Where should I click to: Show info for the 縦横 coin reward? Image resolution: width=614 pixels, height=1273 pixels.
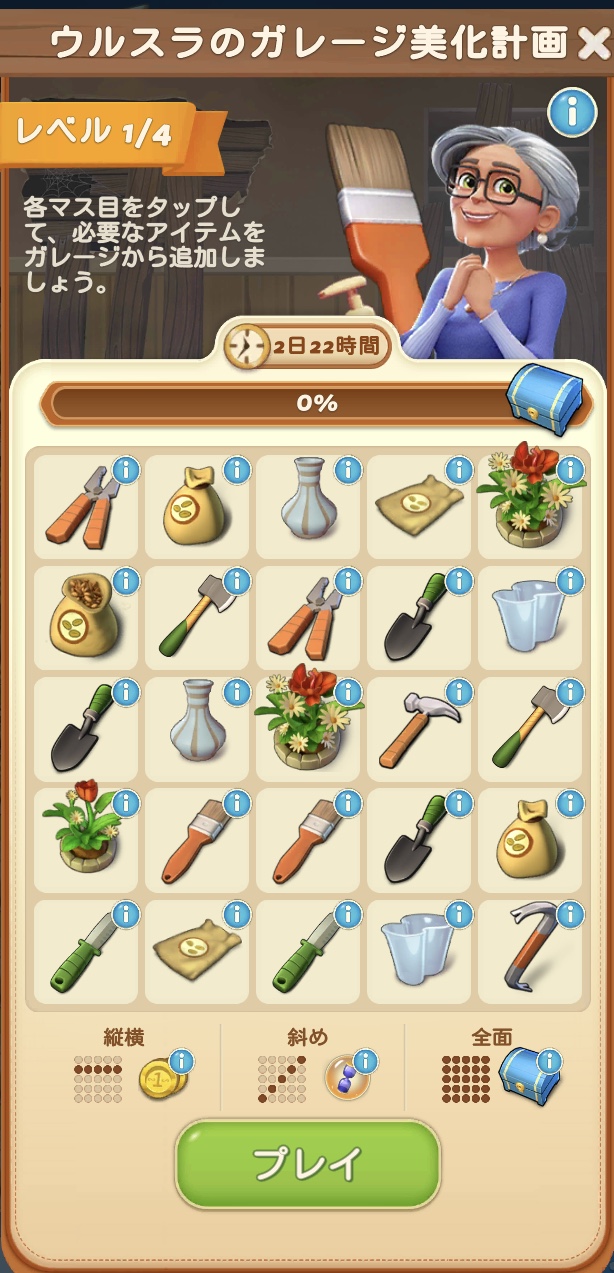click(182, 1062)
